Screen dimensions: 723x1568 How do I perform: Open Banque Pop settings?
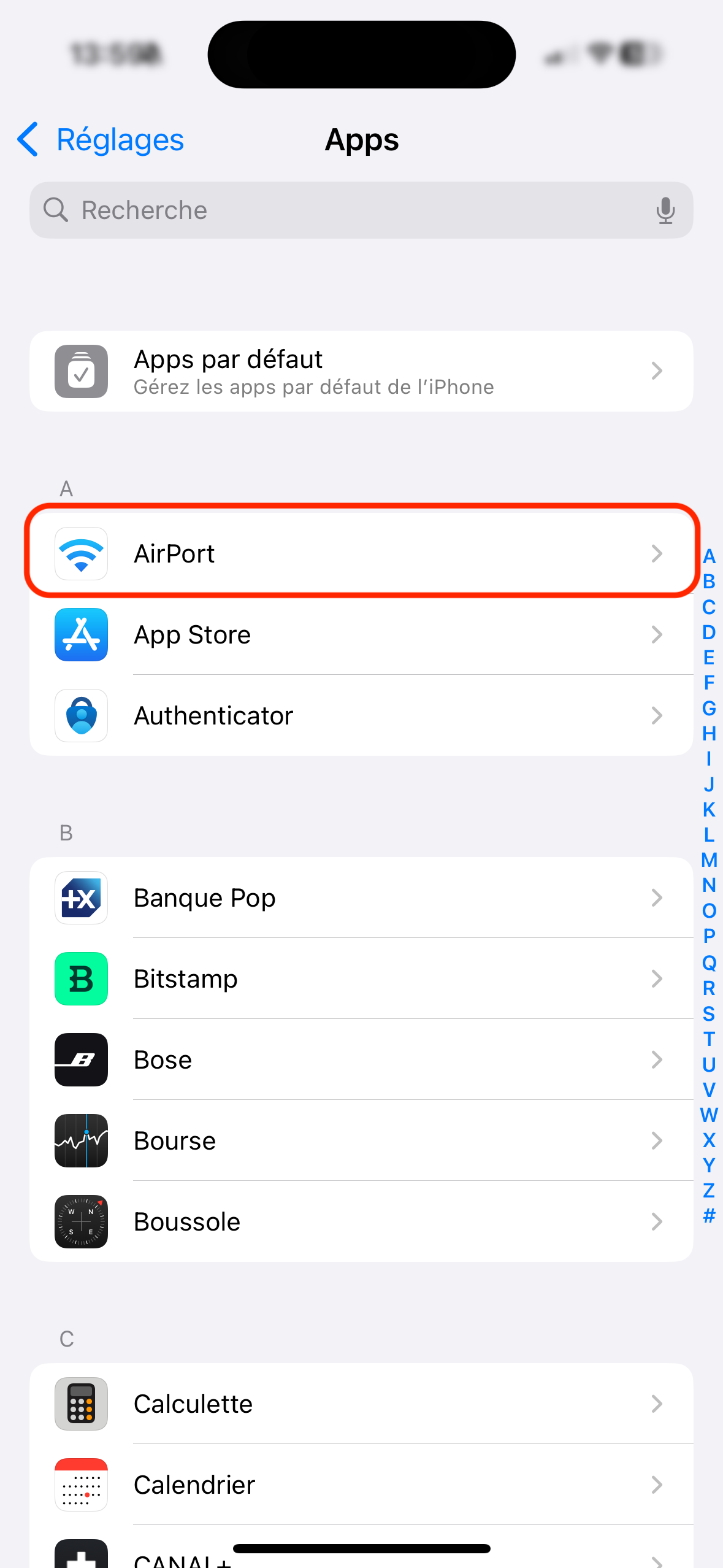tap(361, 897)
